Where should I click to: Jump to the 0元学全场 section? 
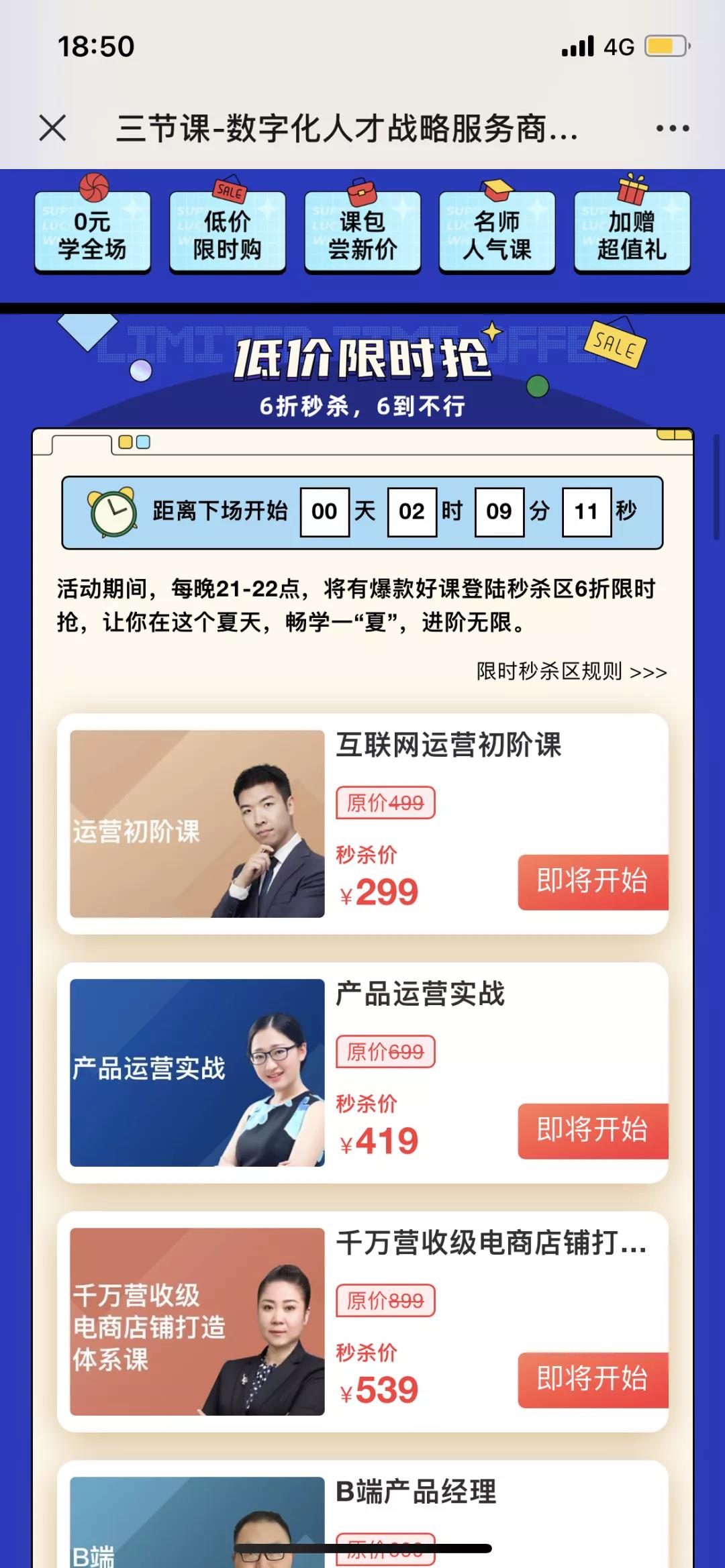coord(93,232)
